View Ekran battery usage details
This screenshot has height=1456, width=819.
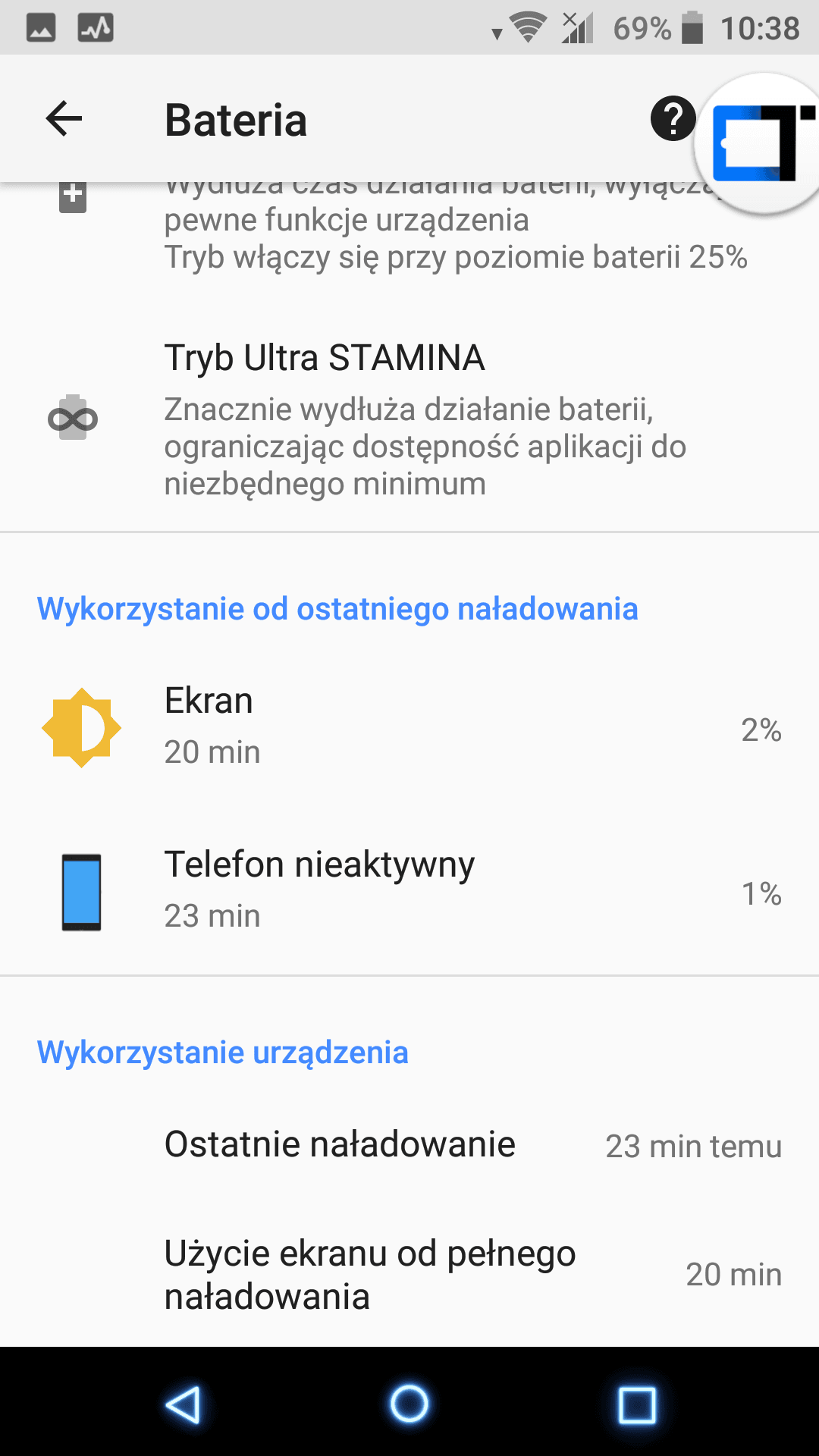click(409, 728)
